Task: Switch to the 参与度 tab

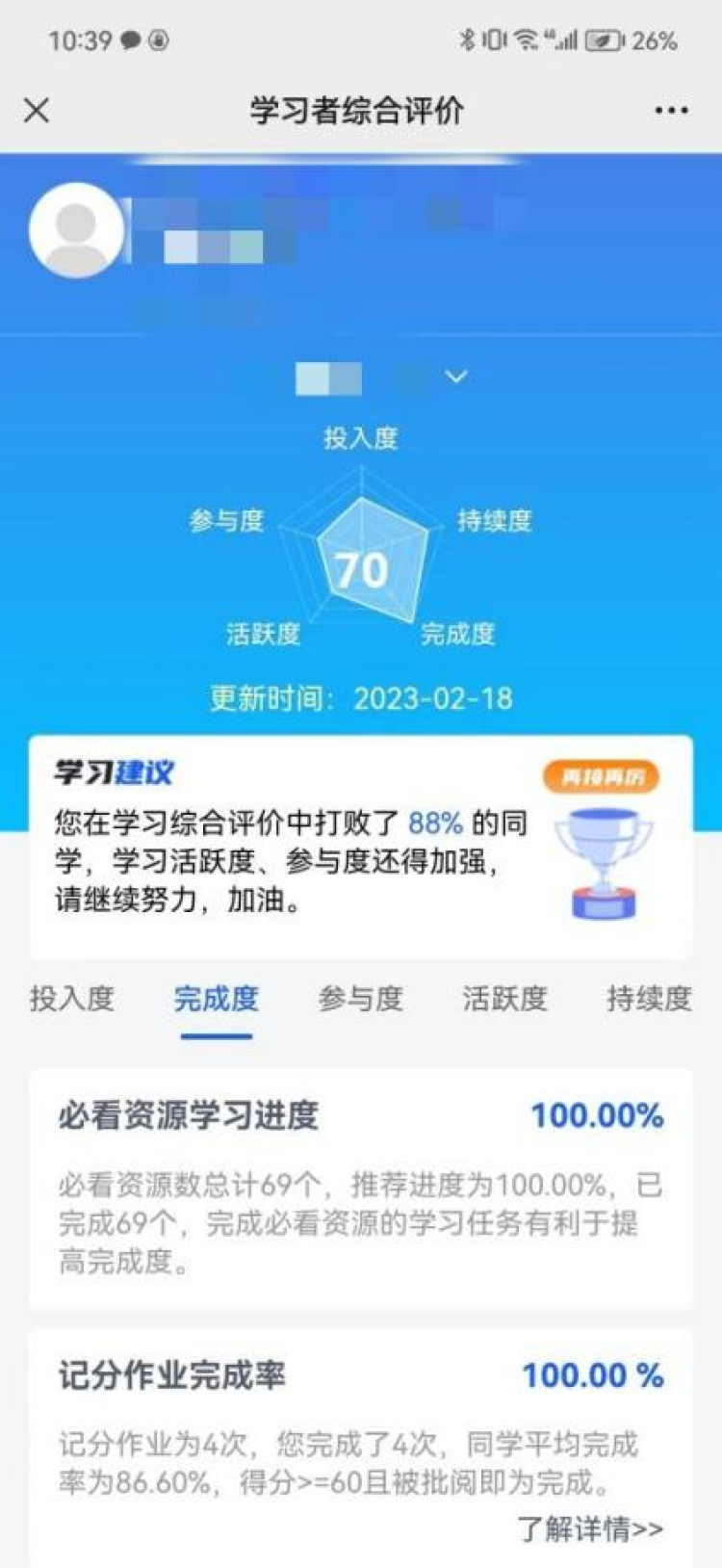Action: click(x=361, y=999)
